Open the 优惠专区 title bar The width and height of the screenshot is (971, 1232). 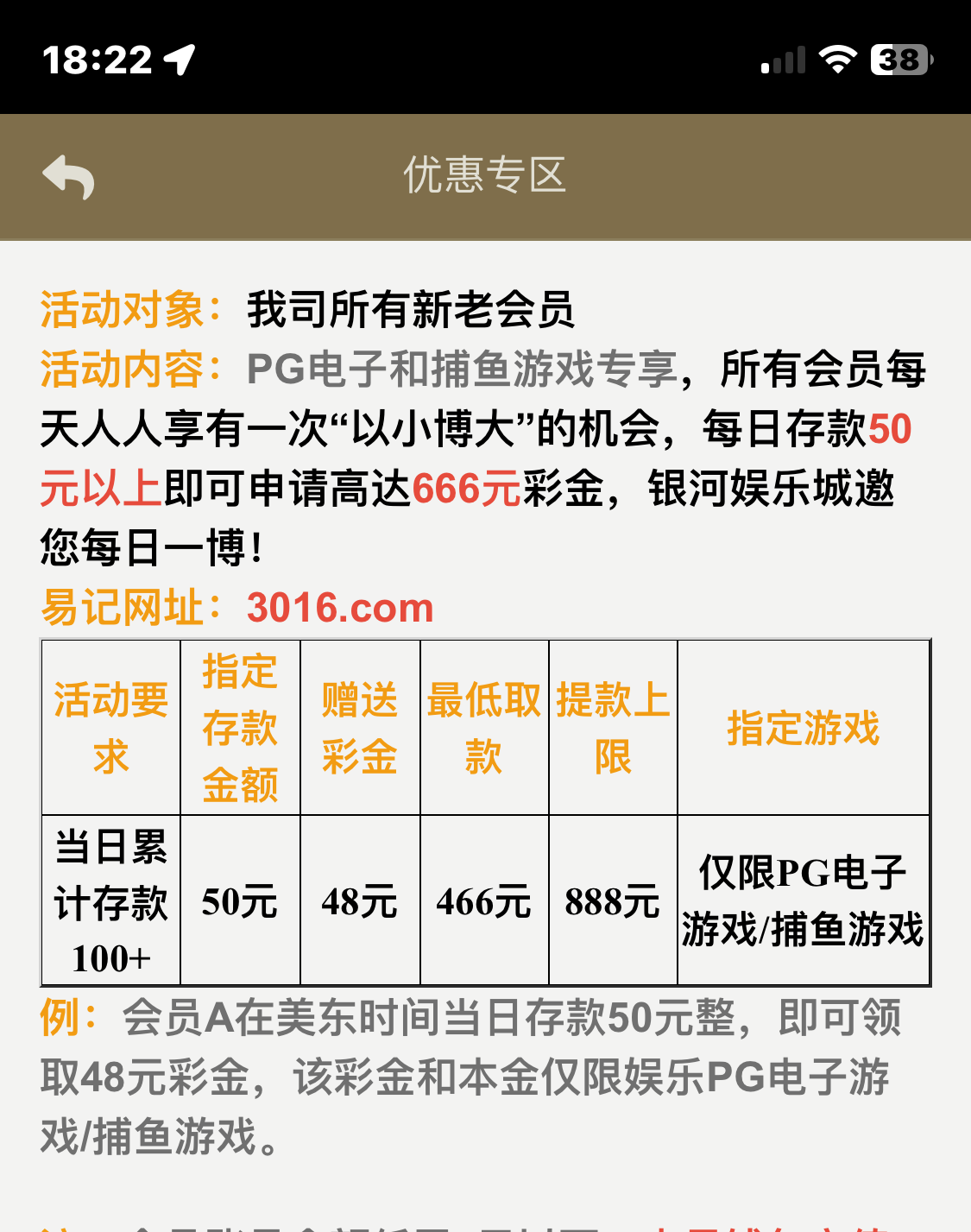point(485,177)
